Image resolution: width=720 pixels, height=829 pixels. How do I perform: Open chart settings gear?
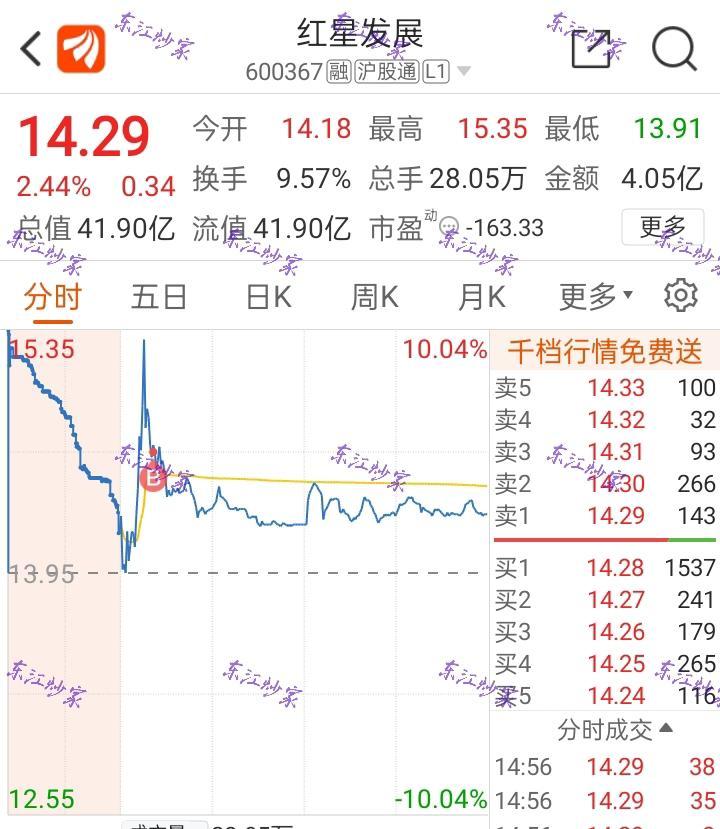681,296
